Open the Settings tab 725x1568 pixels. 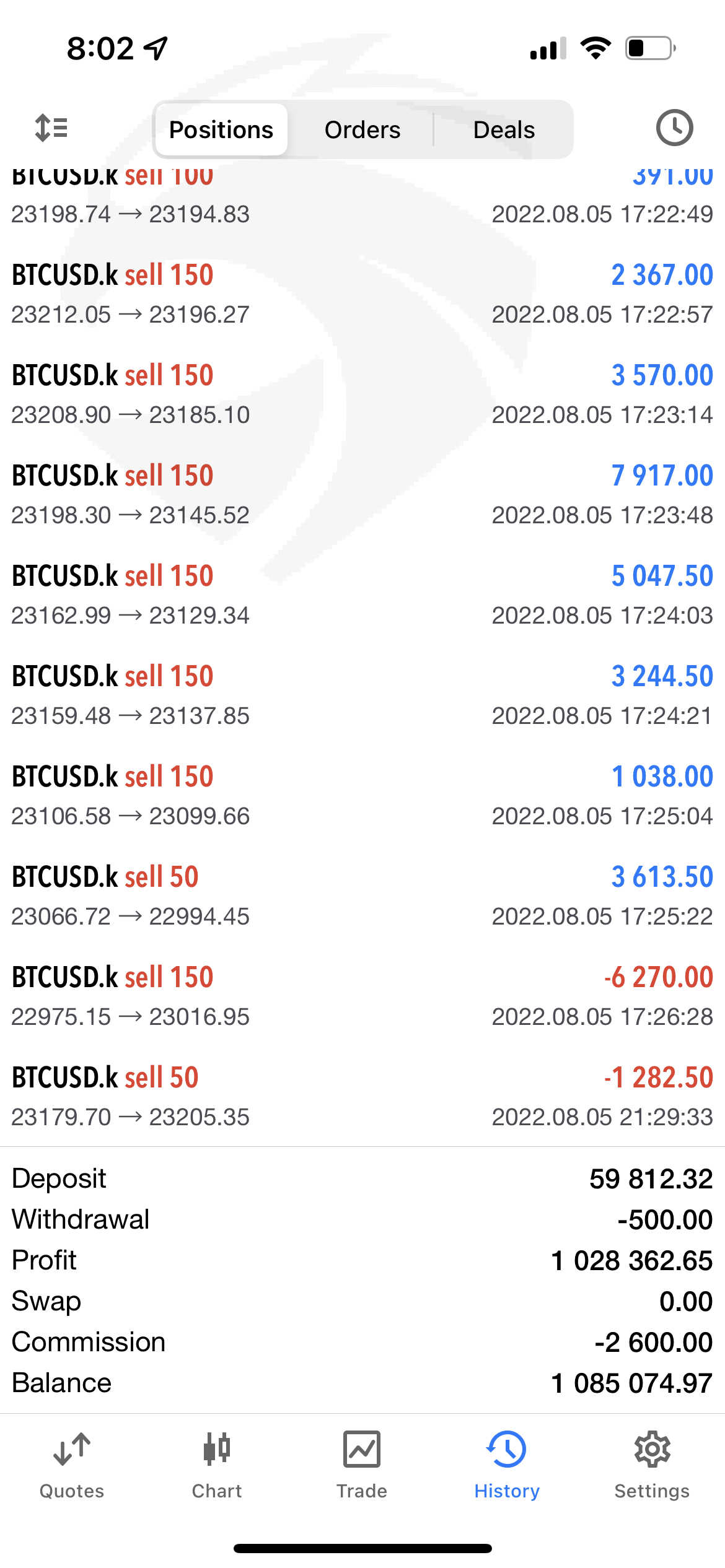tap(652, 1466)
